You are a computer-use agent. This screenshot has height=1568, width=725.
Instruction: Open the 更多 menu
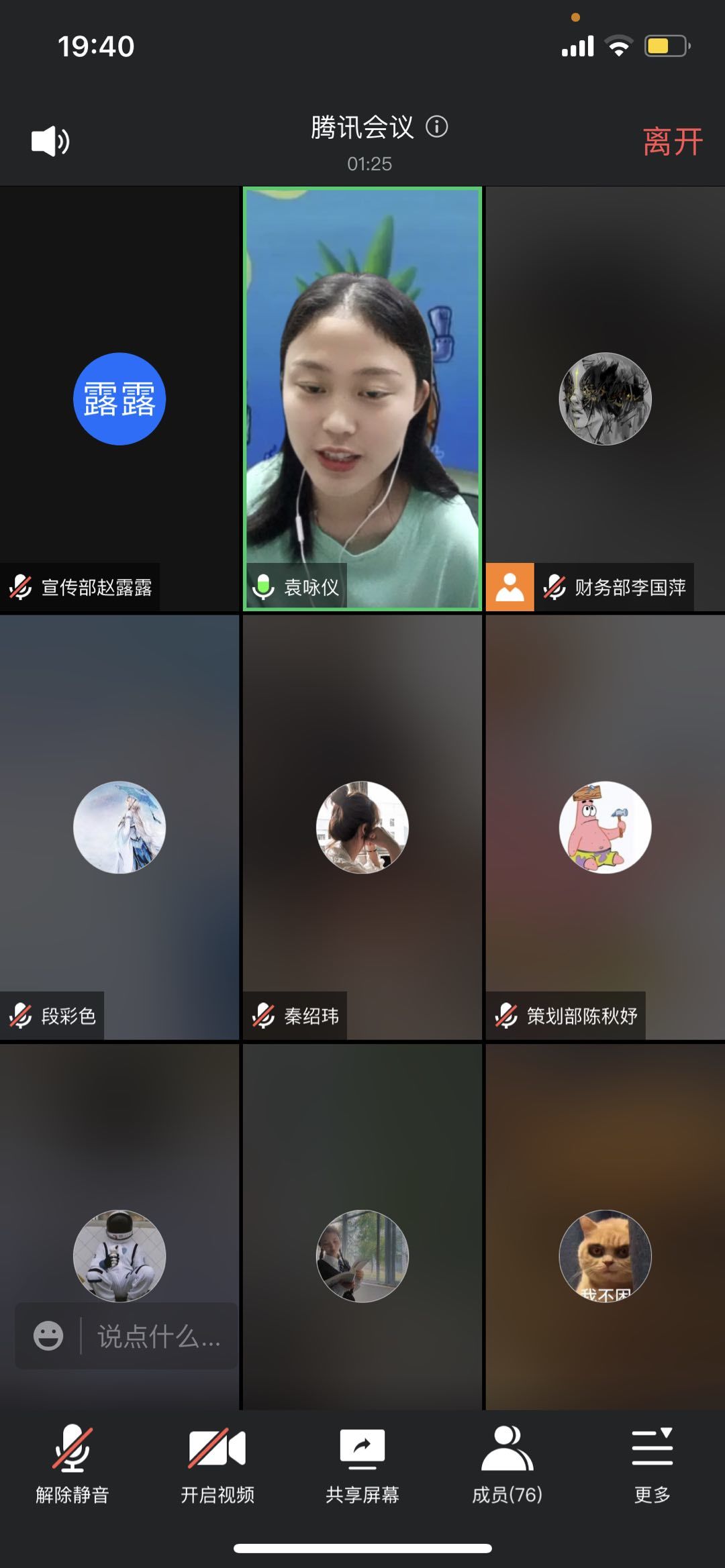(x=652, y=1463)
